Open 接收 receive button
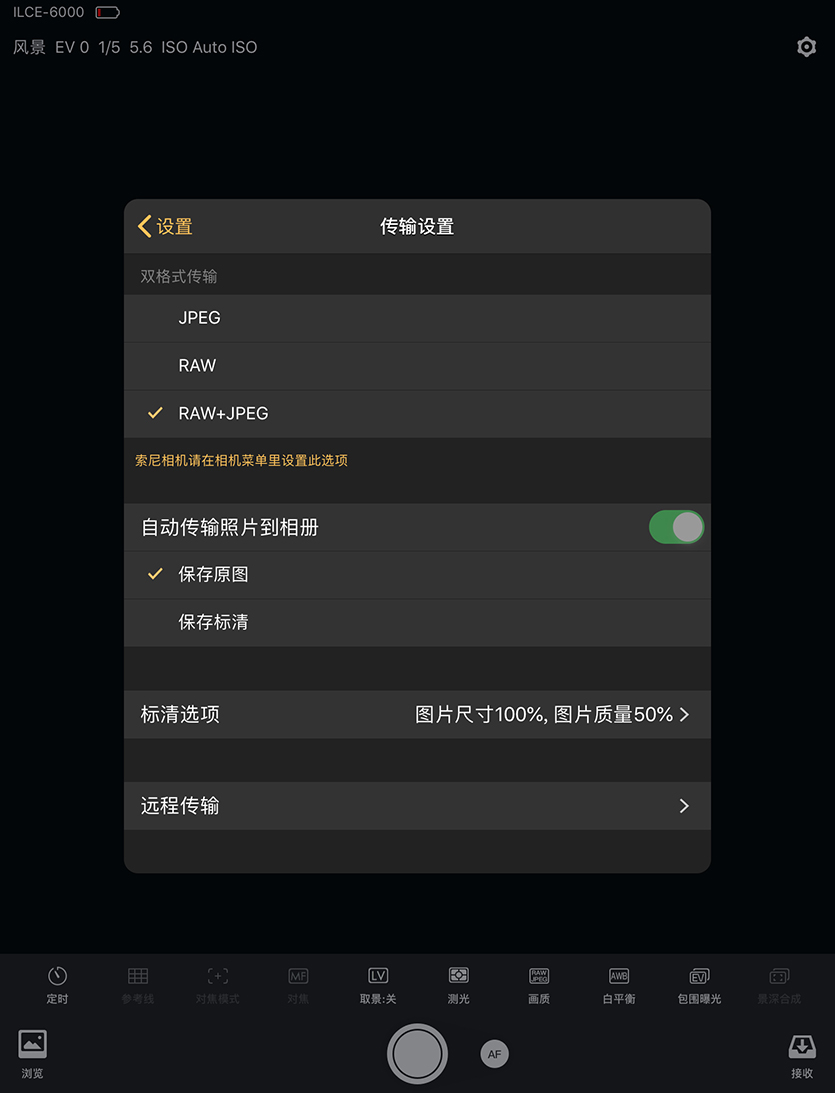 (x=802, y=1053)
